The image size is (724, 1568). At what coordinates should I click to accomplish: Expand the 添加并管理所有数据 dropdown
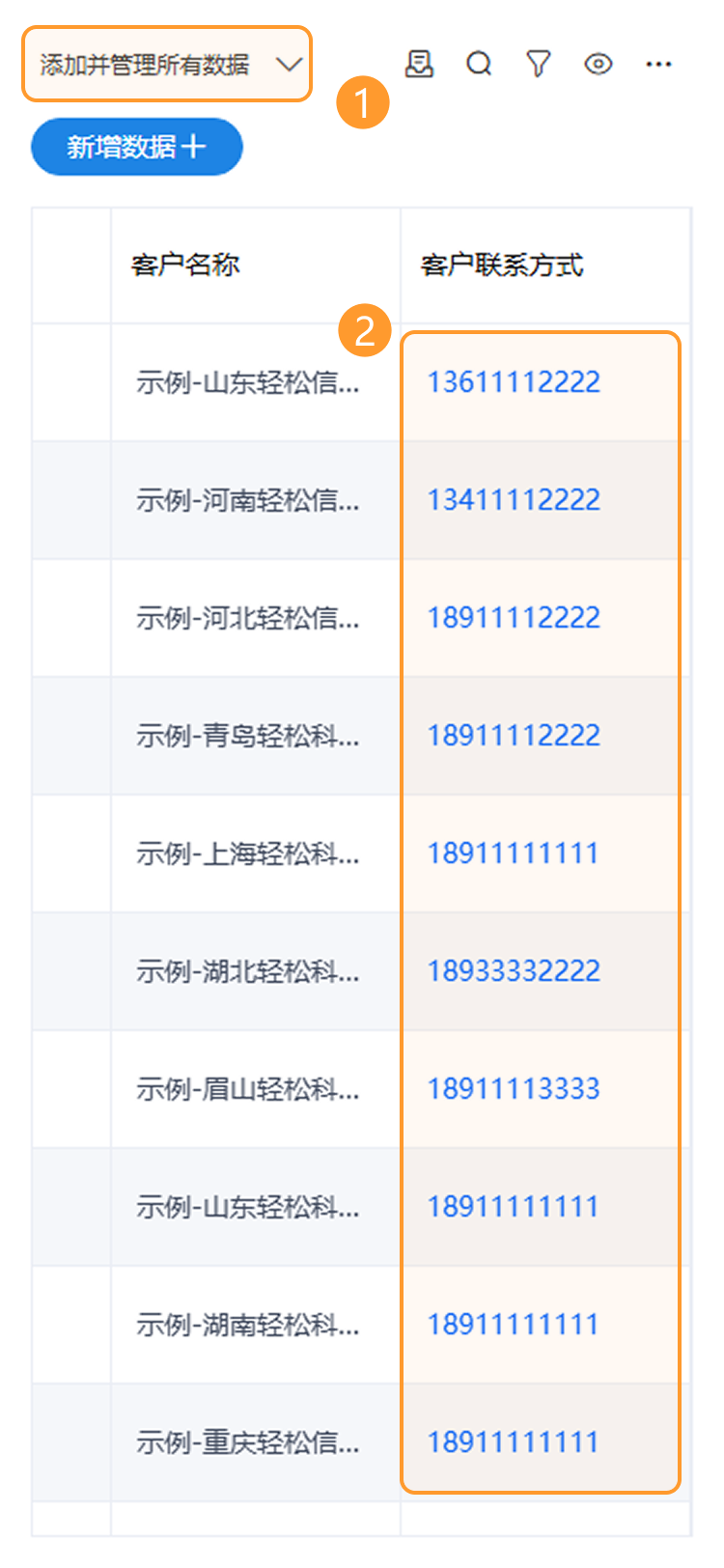pos(167,65)
